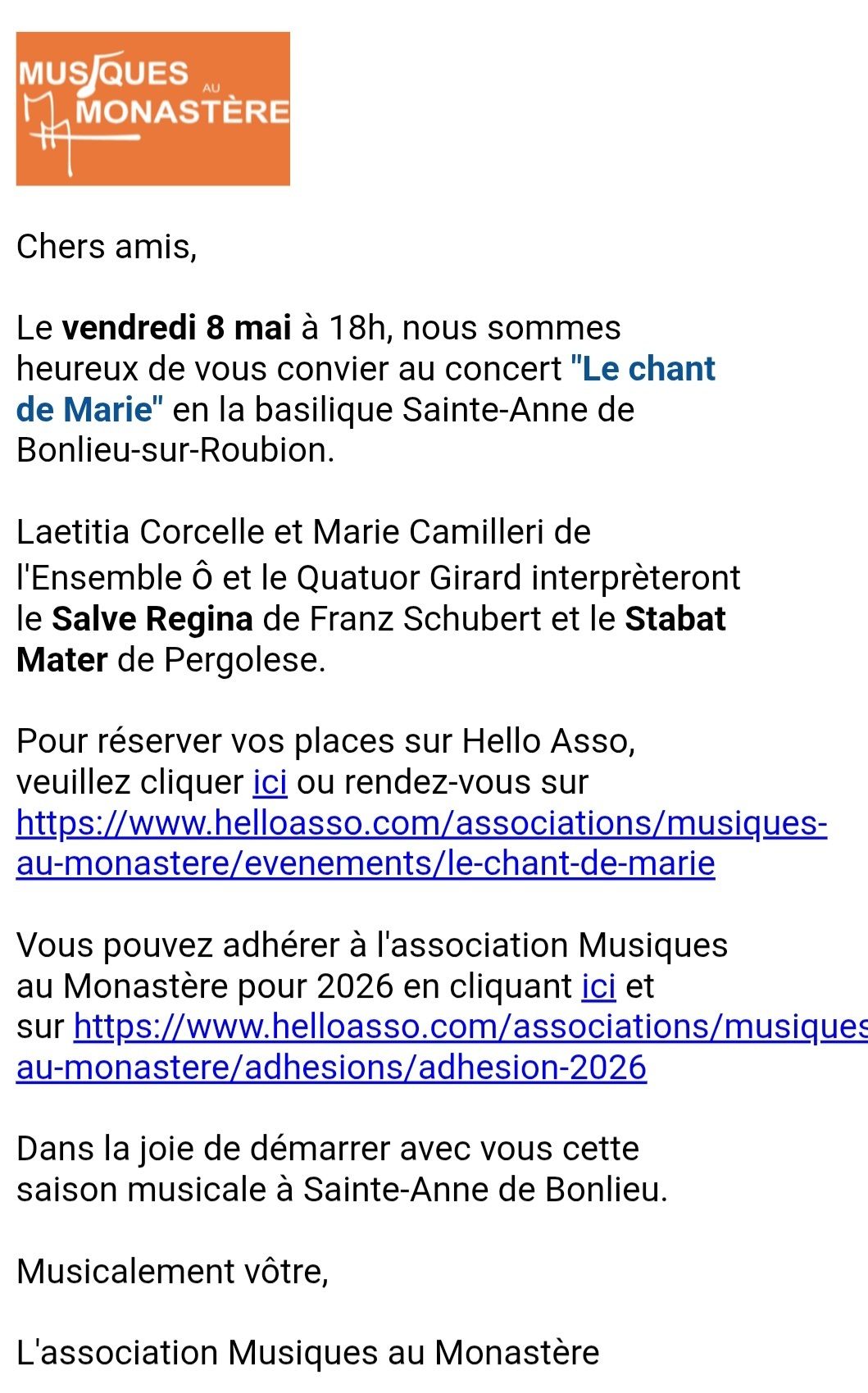Tap the "ici" link to join for 2026
868x1393 pixels.
point(598,986)
